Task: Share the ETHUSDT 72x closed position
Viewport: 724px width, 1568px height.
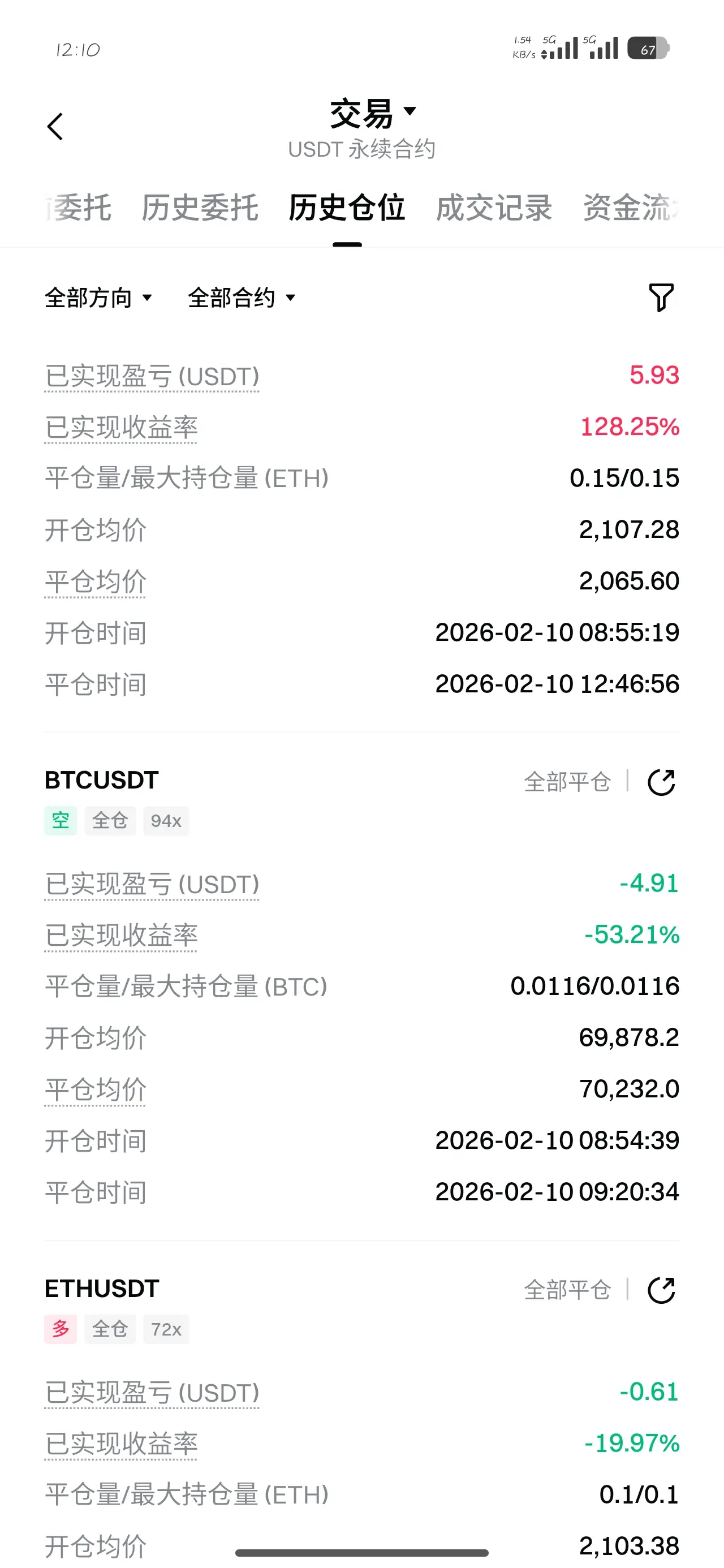Action: tap(661, 1290)
